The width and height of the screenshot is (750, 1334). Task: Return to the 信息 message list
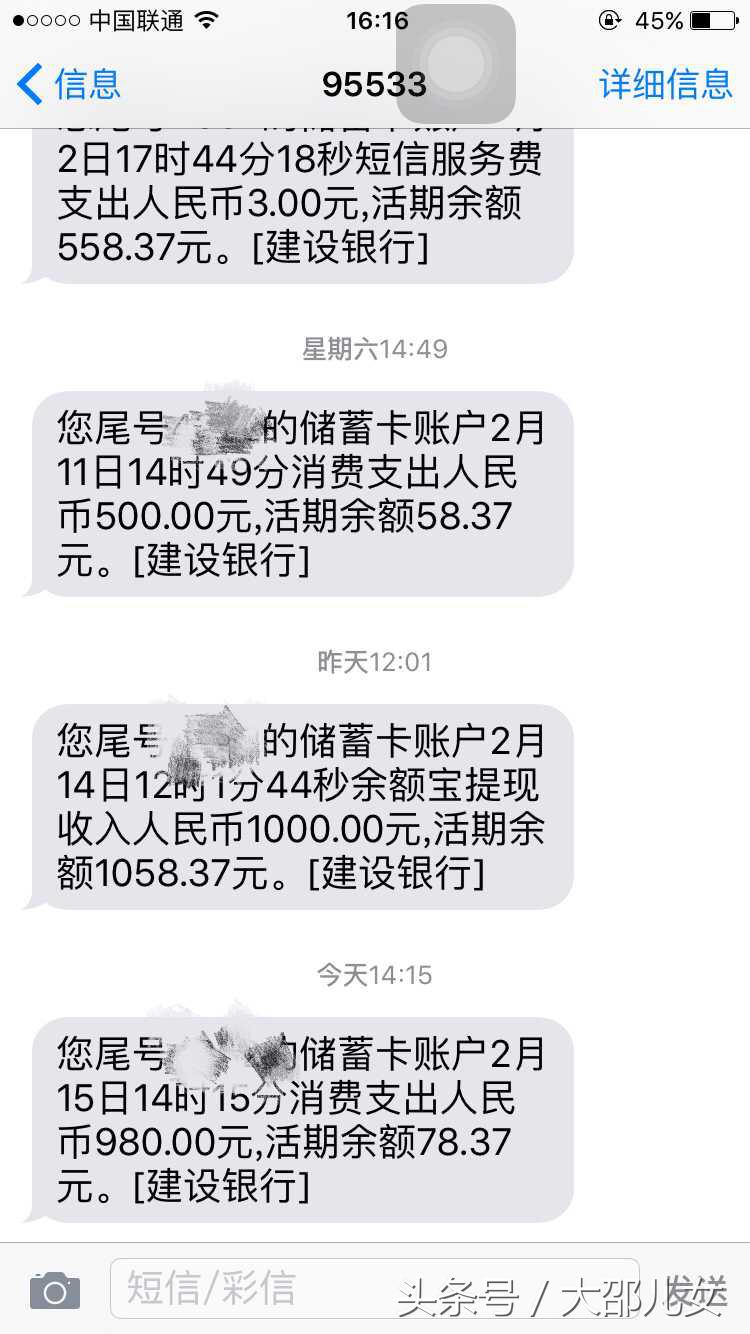[x=88, y=87]
